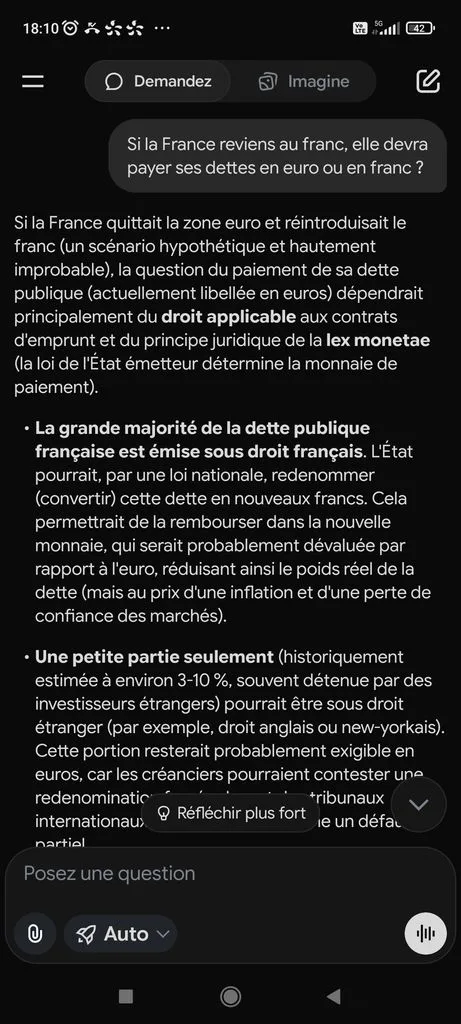Start voice mode with the waveform button

coord(426,934)
